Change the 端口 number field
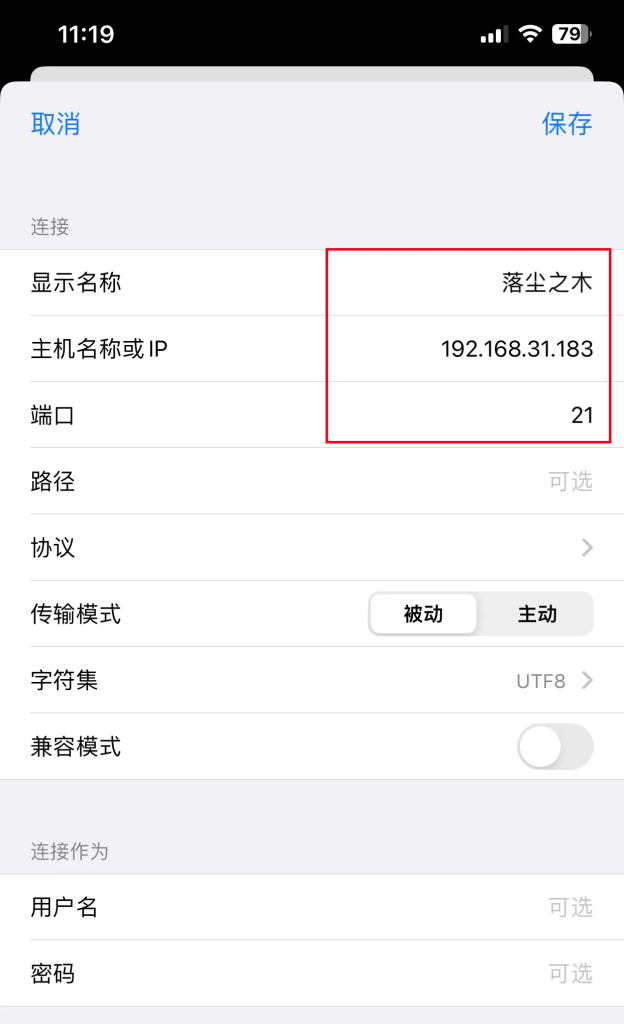The image size is (624, 1024). pyautogui.click(x=312, y=415)
